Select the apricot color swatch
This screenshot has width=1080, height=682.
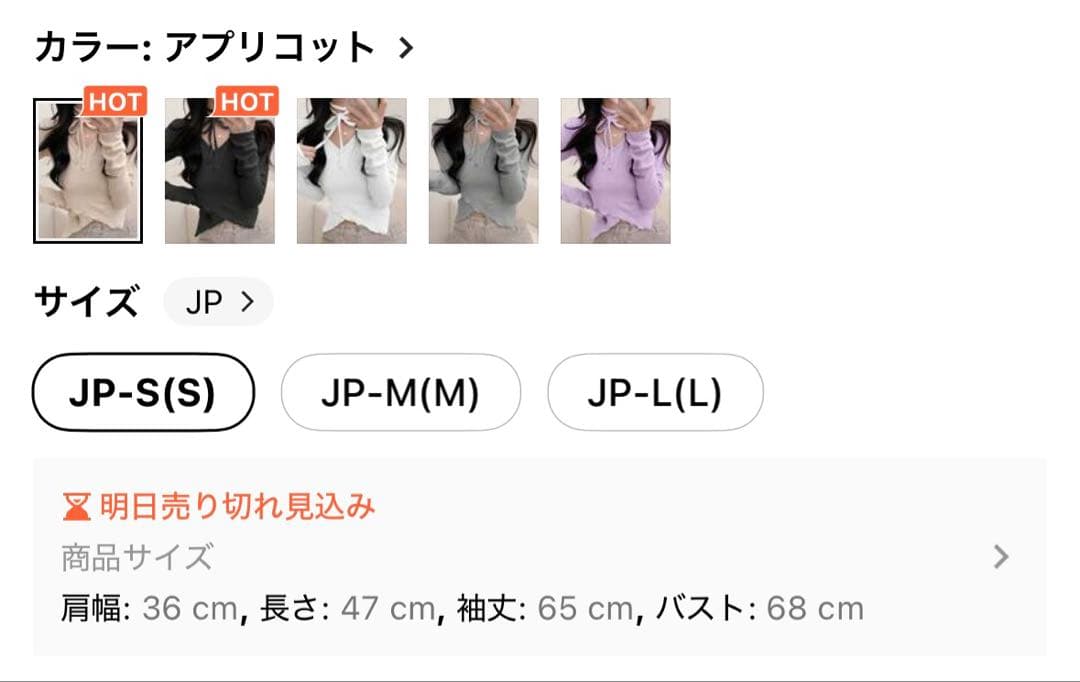tap(88, 170)
